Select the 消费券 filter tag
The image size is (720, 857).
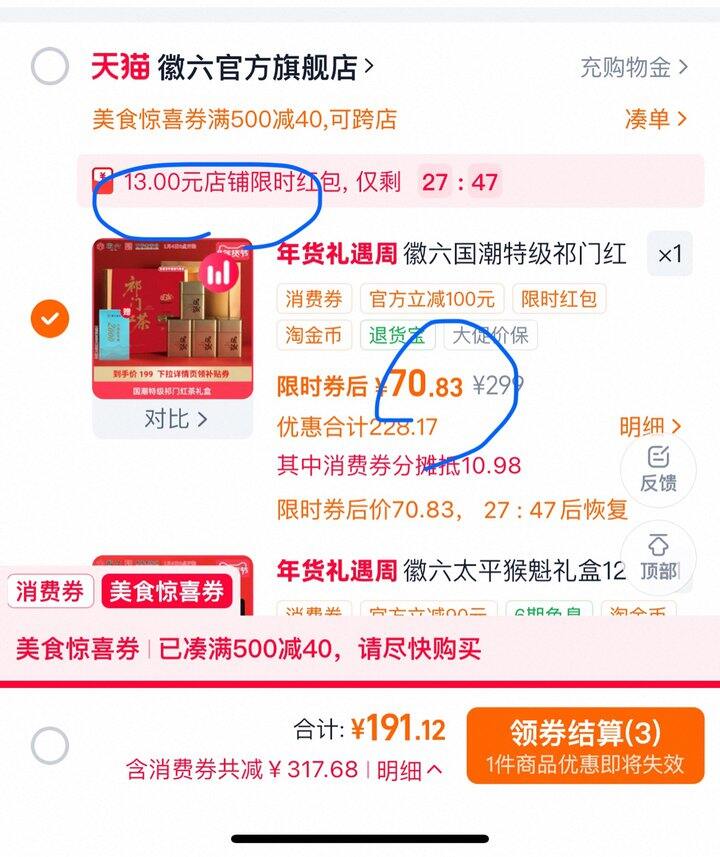coord(50,591)
